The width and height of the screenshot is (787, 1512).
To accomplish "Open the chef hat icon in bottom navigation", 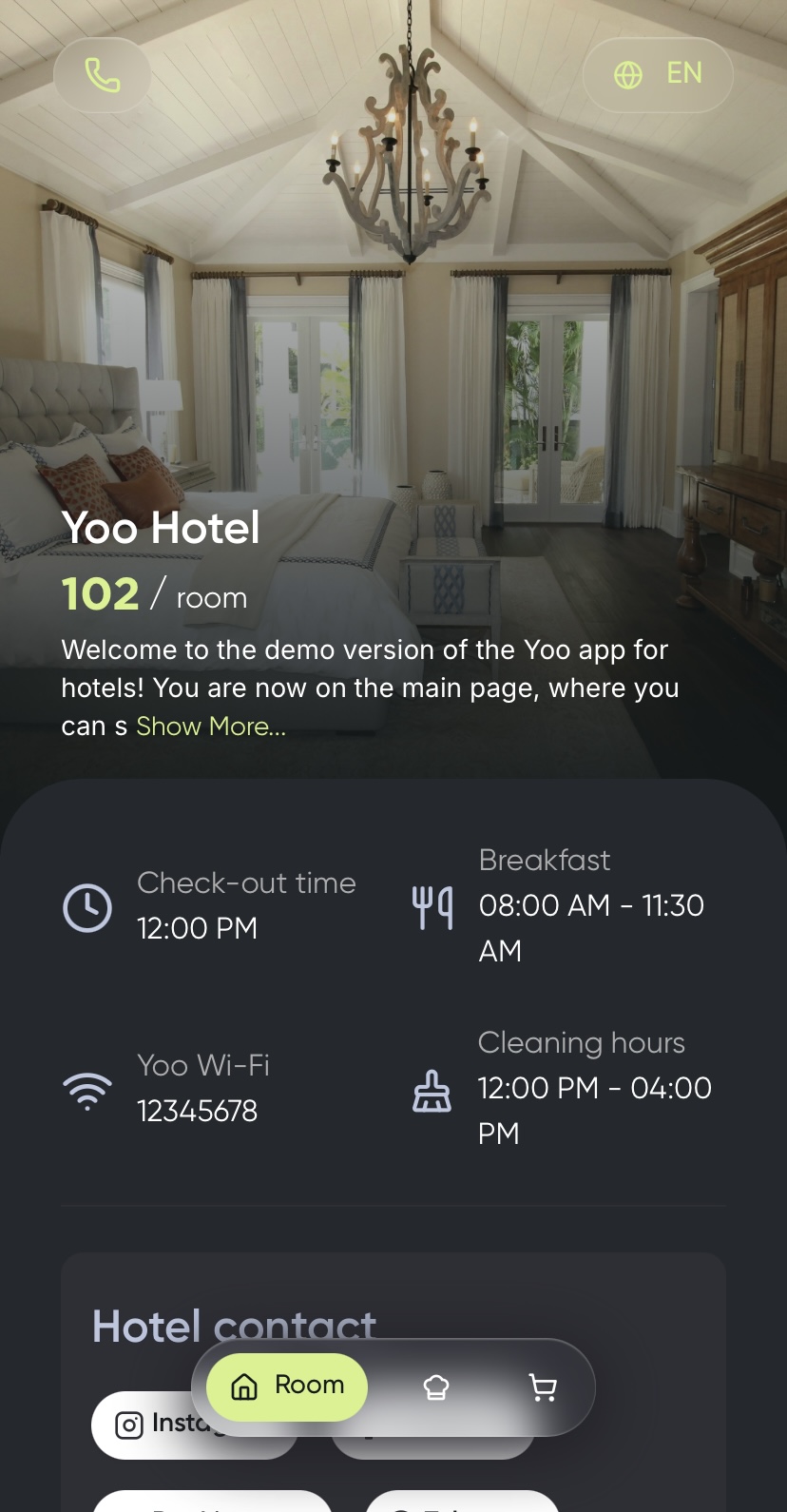I will point(435,1386).
